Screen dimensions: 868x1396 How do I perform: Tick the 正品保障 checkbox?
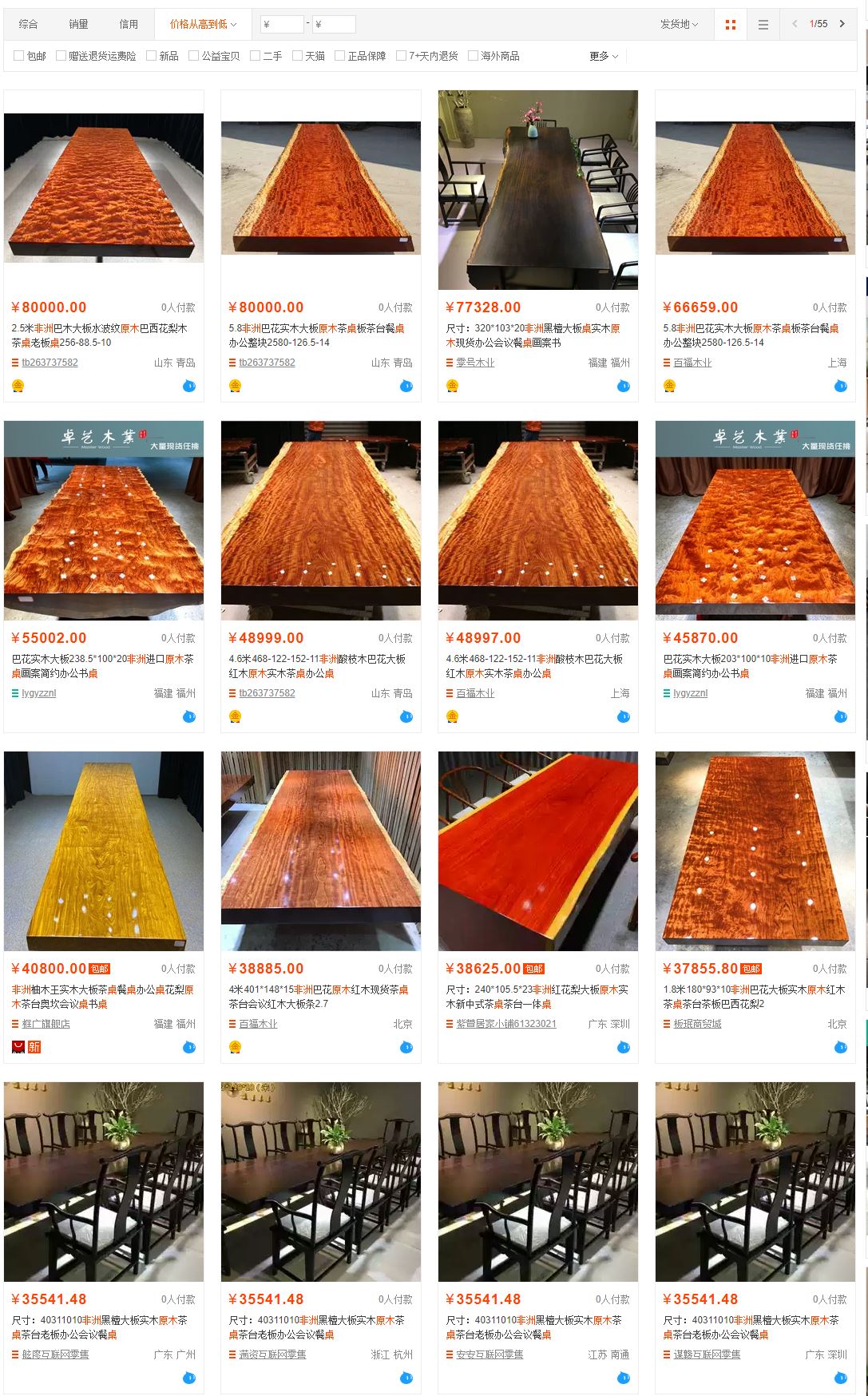340,56
